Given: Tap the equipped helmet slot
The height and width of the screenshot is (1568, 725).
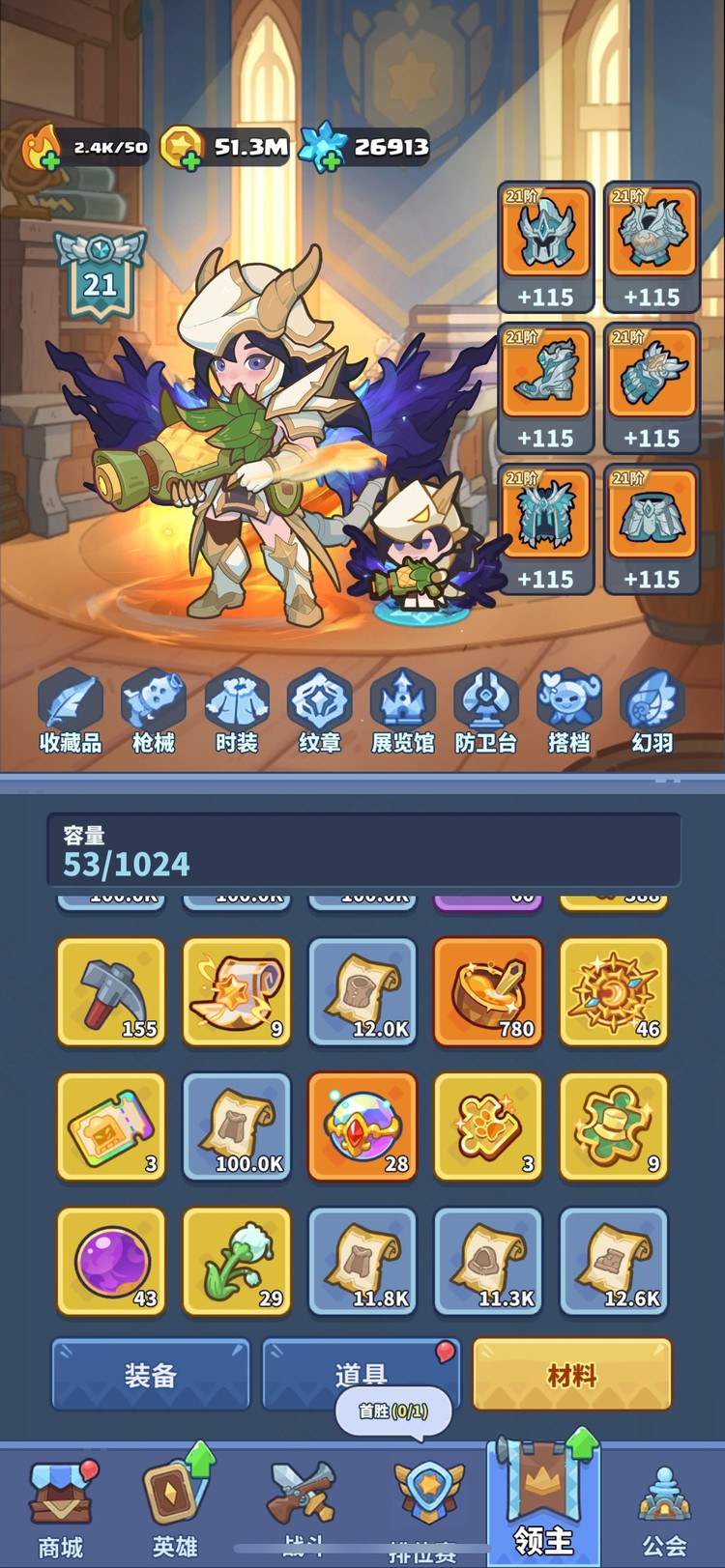Looking at the screenshot, I should 546,246.
